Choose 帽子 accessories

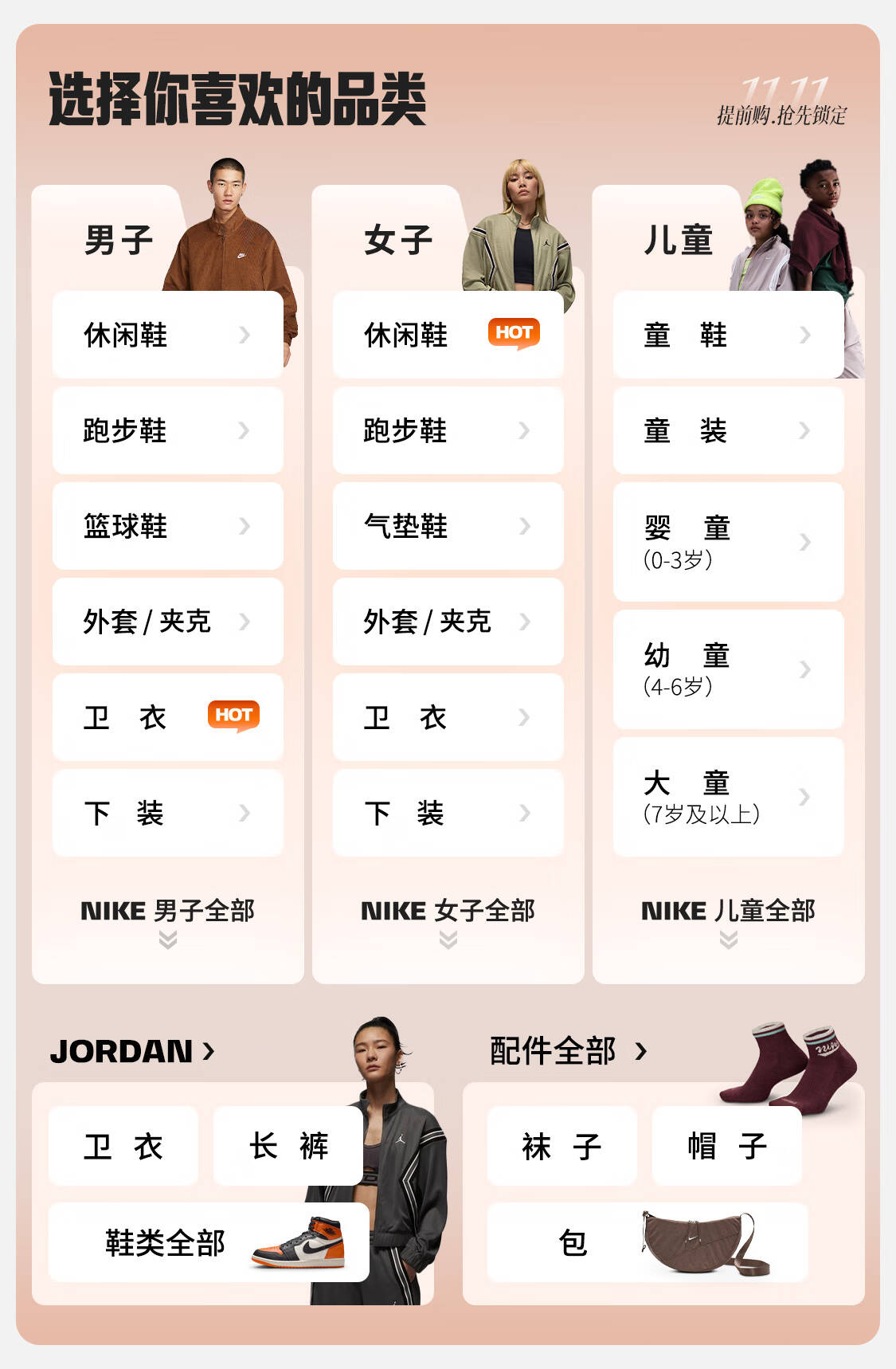pyautogui.click(x=727, y=1146)
